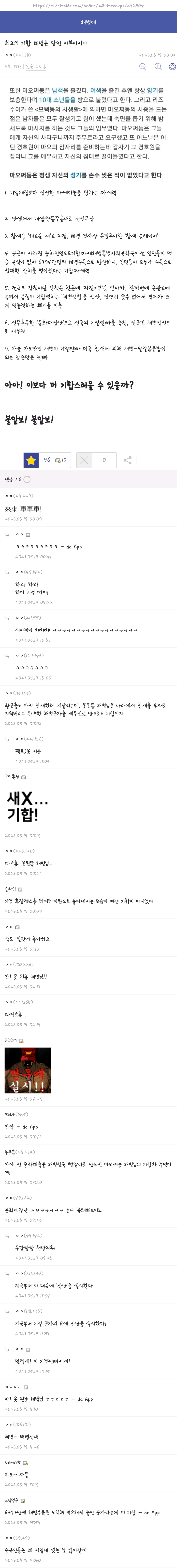
Task: Increase text size with zoom-in icon
Action: tap(158, 66)
